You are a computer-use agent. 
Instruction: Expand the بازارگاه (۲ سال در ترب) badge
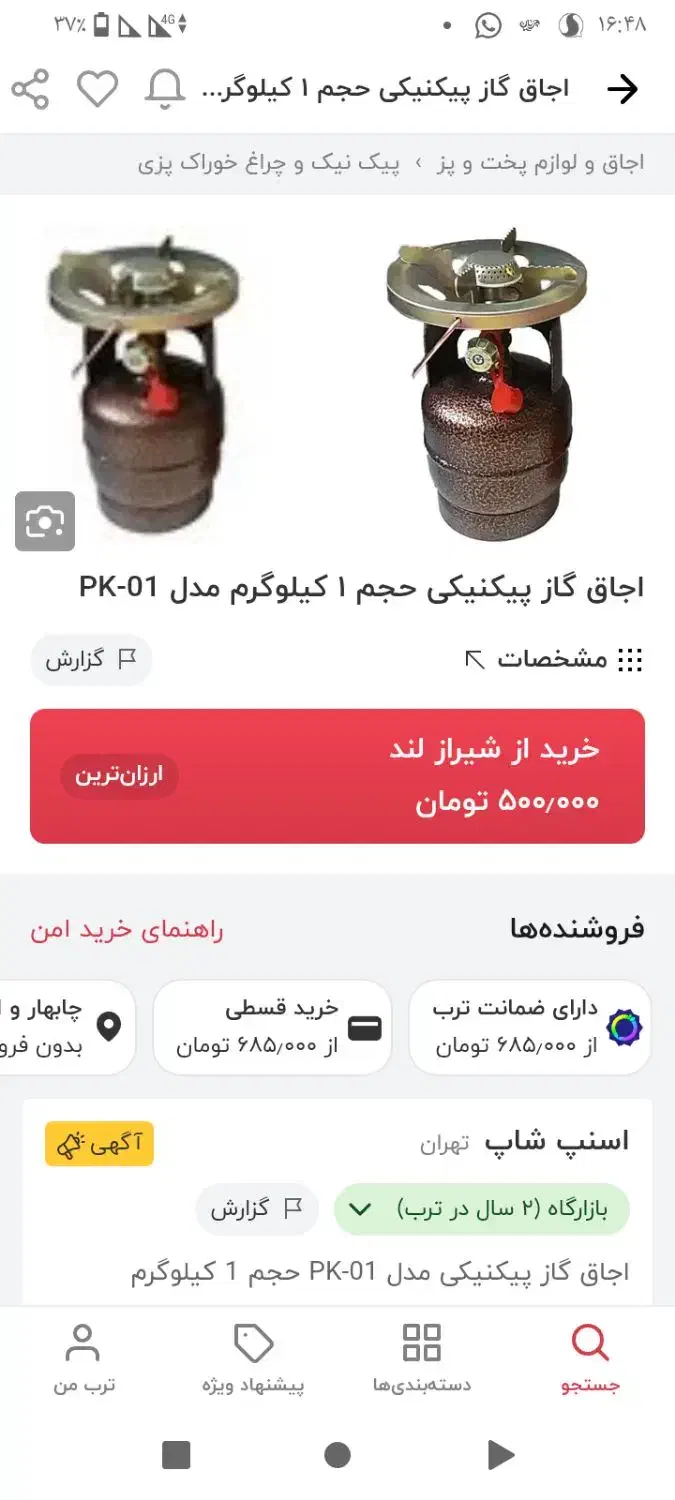pyautogui.click(x=481, y=1210)
